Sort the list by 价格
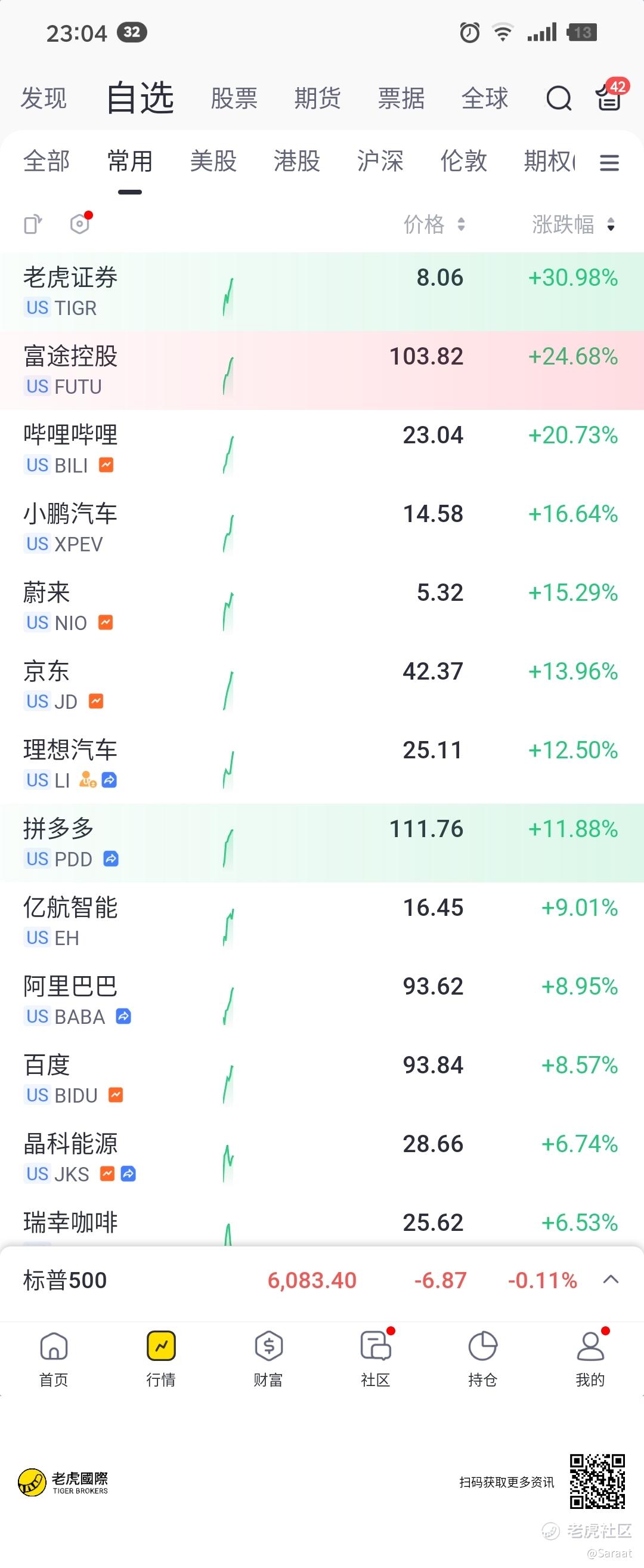 tap(434, 224)
